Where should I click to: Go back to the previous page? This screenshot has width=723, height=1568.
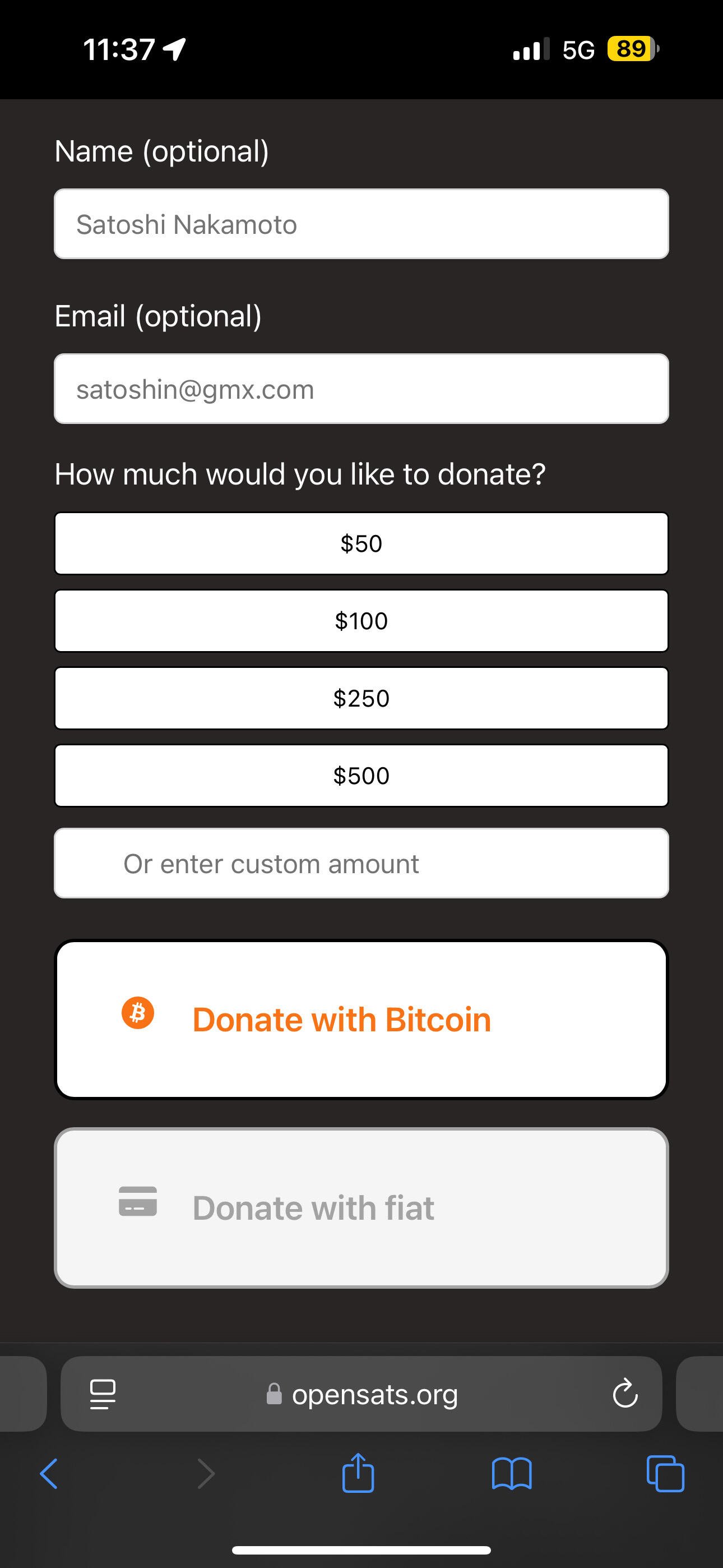[49, 1474]
